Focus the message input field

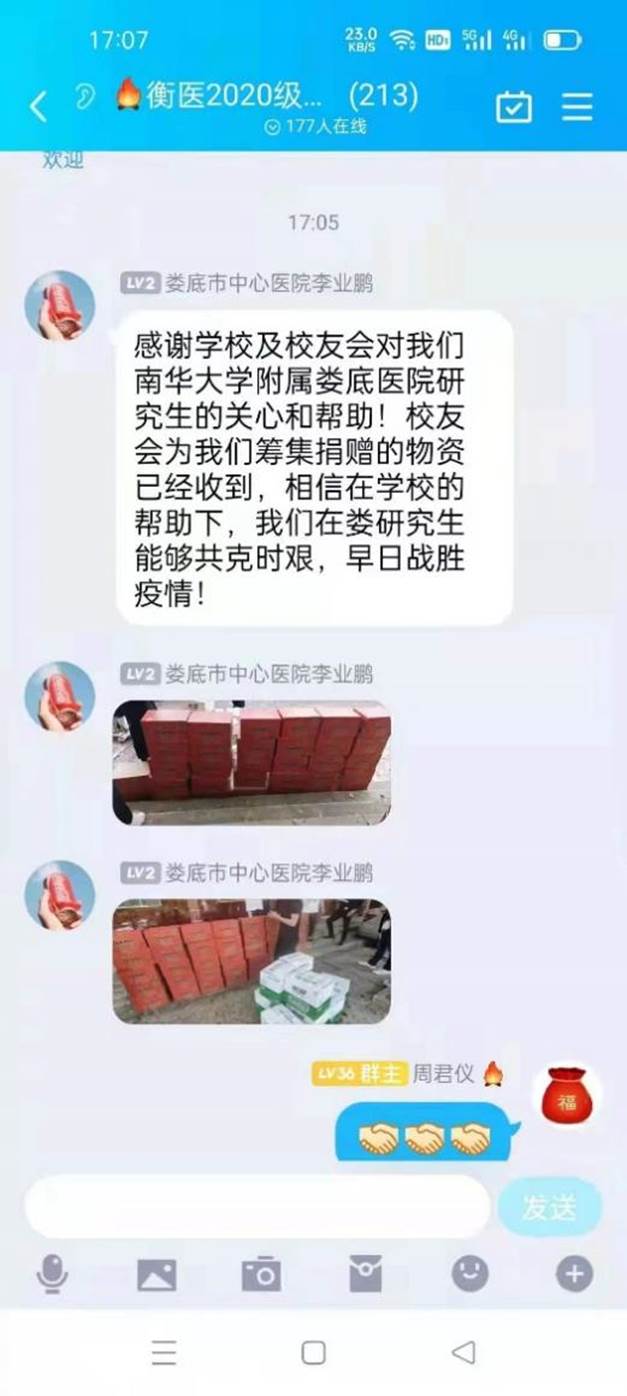[257, 1207]
